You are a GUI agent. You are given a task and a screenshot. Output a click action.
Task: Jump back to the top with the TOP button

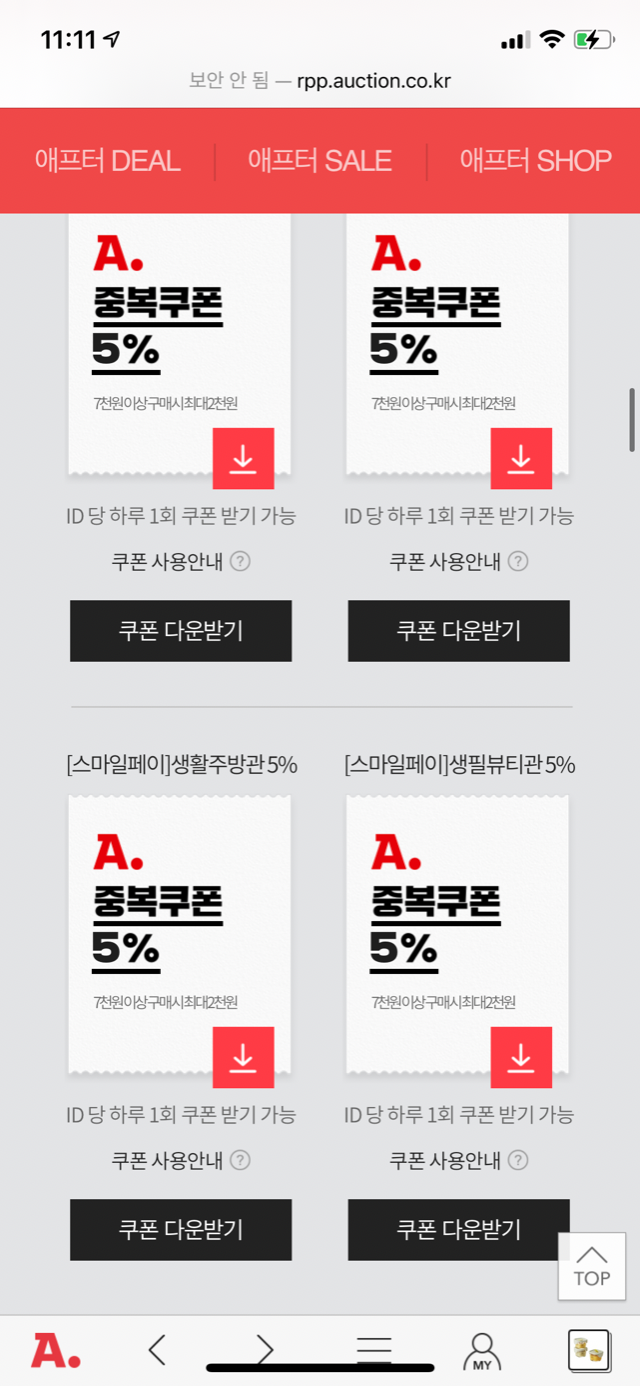click(591, 1266)
